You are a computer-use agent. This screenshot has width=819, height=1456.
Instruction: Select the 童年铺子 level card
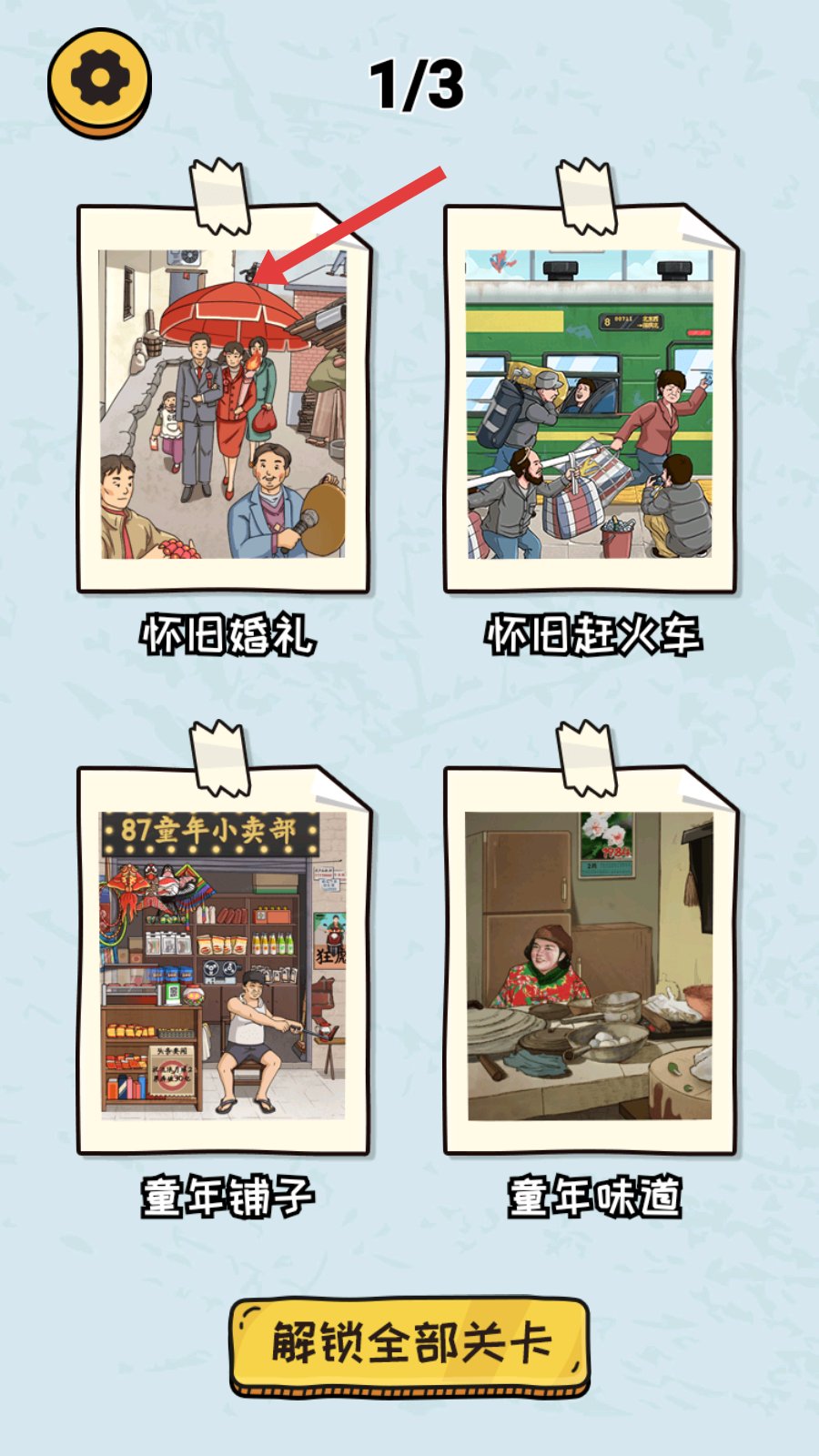pos(224,961)
